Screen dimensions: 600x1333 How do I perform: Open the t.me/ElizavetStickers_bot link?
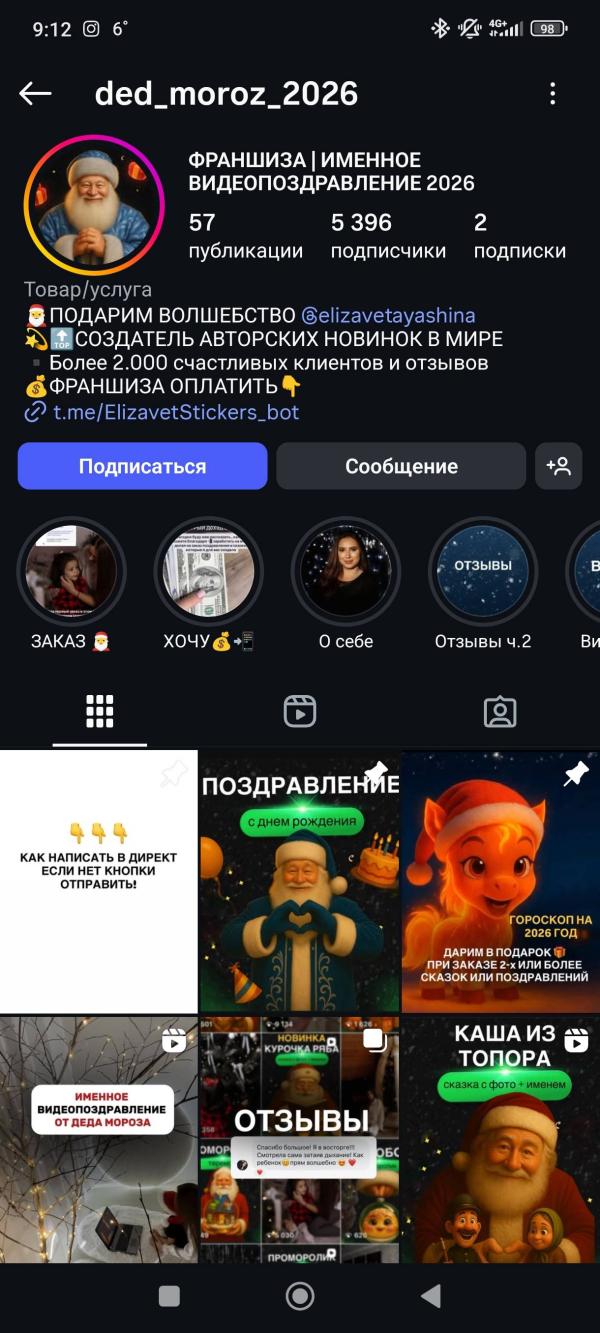tap(176, 412)
